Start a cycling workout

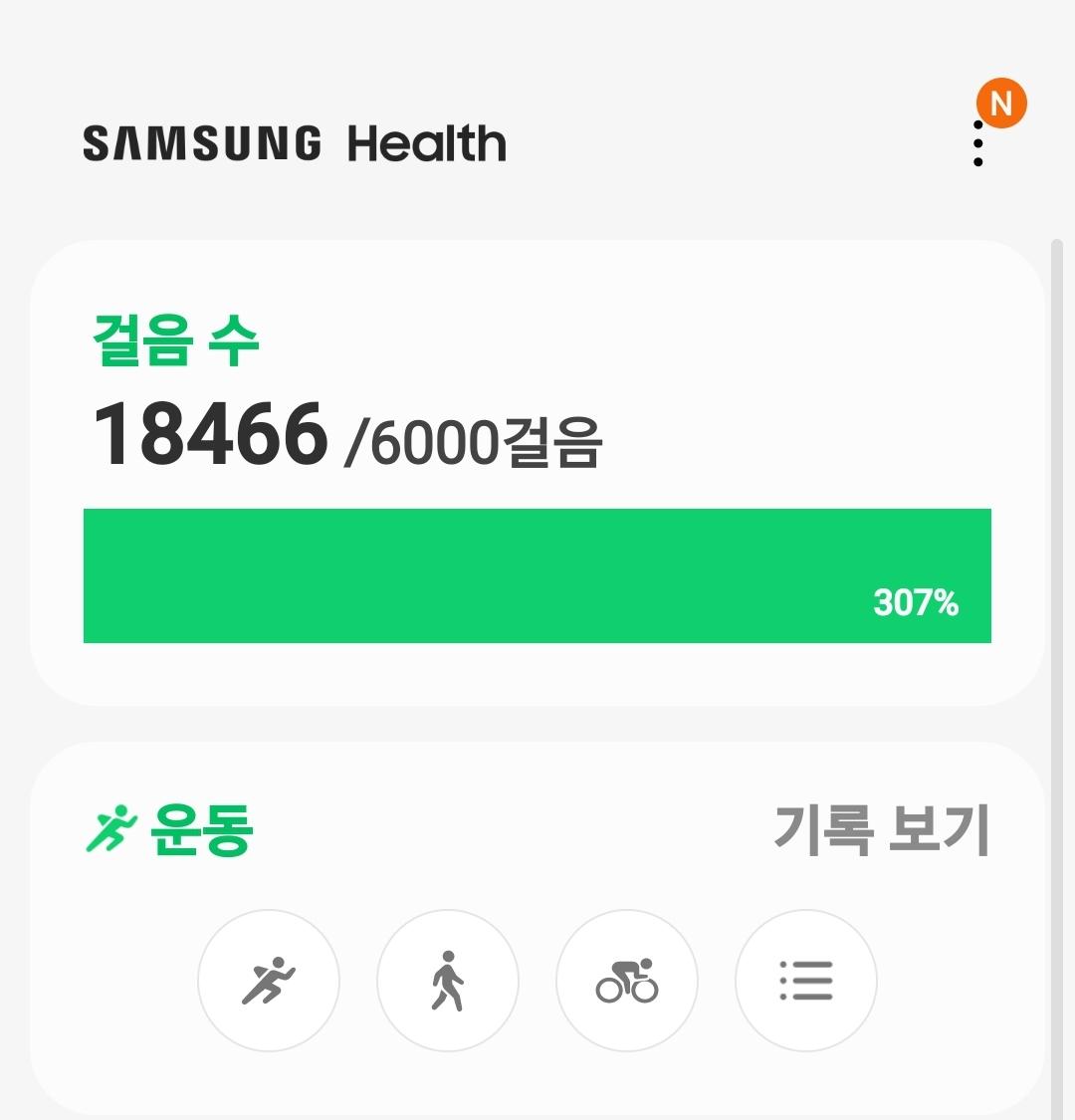pyautogui.click(x=627, y=981)
